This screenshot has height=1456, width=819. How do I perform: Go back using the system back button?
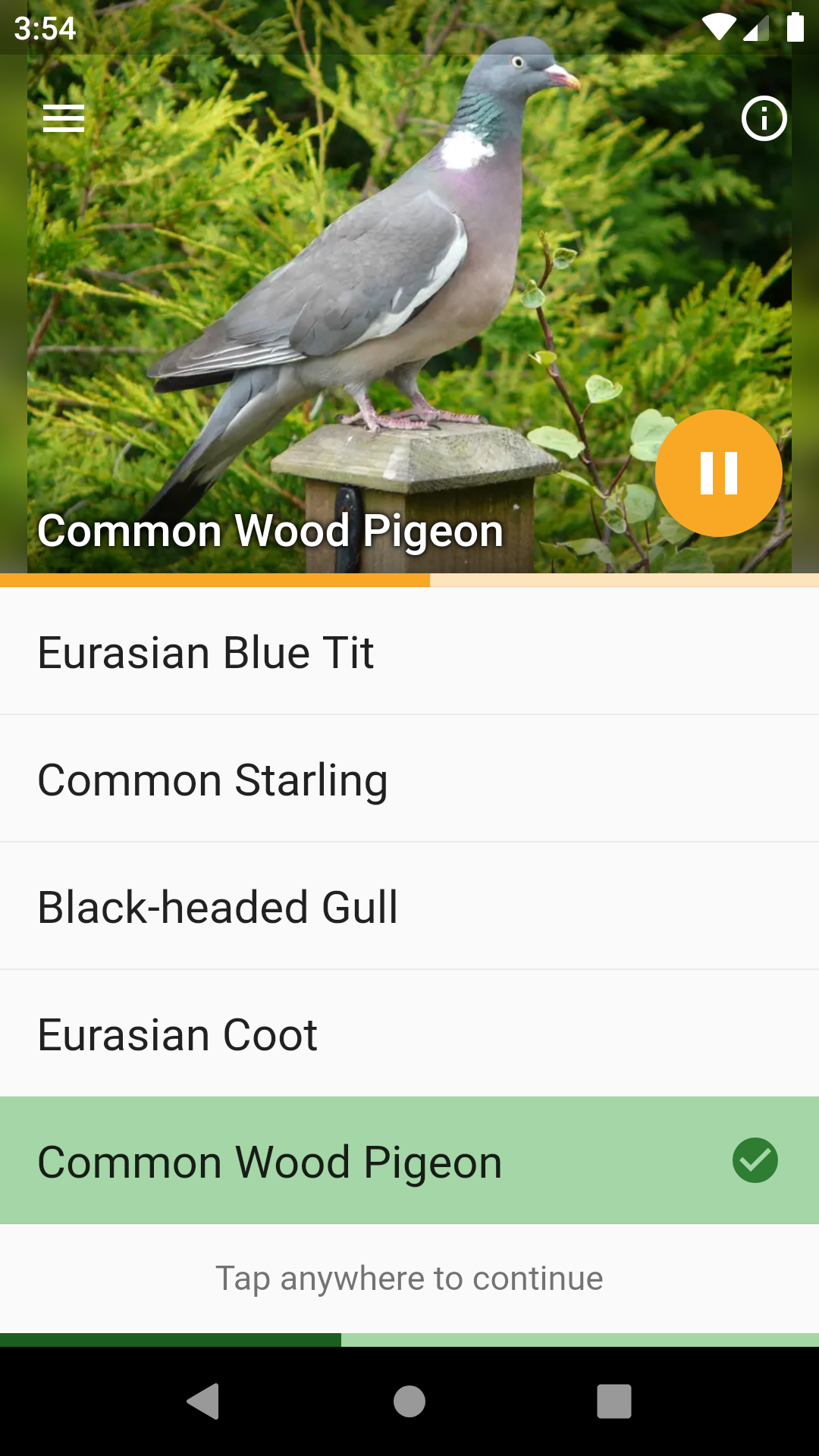point(203,1401)
